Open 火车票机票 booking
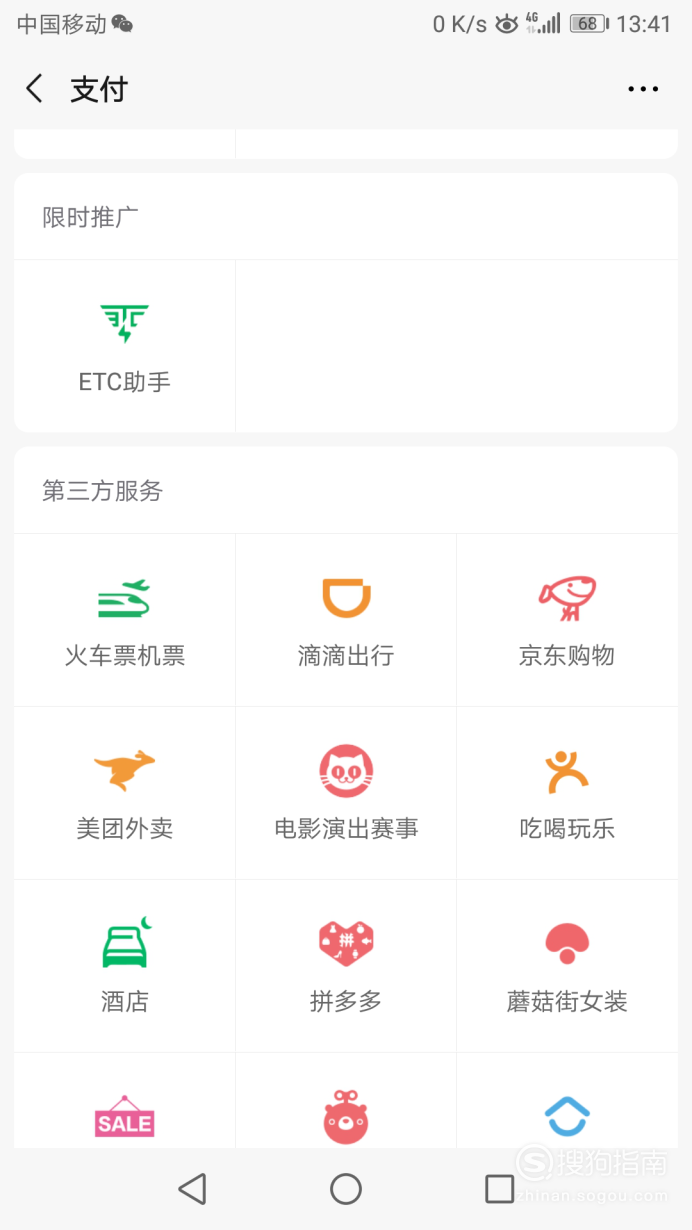Viewport: 692px width, 1230px height. click(125, 620)
